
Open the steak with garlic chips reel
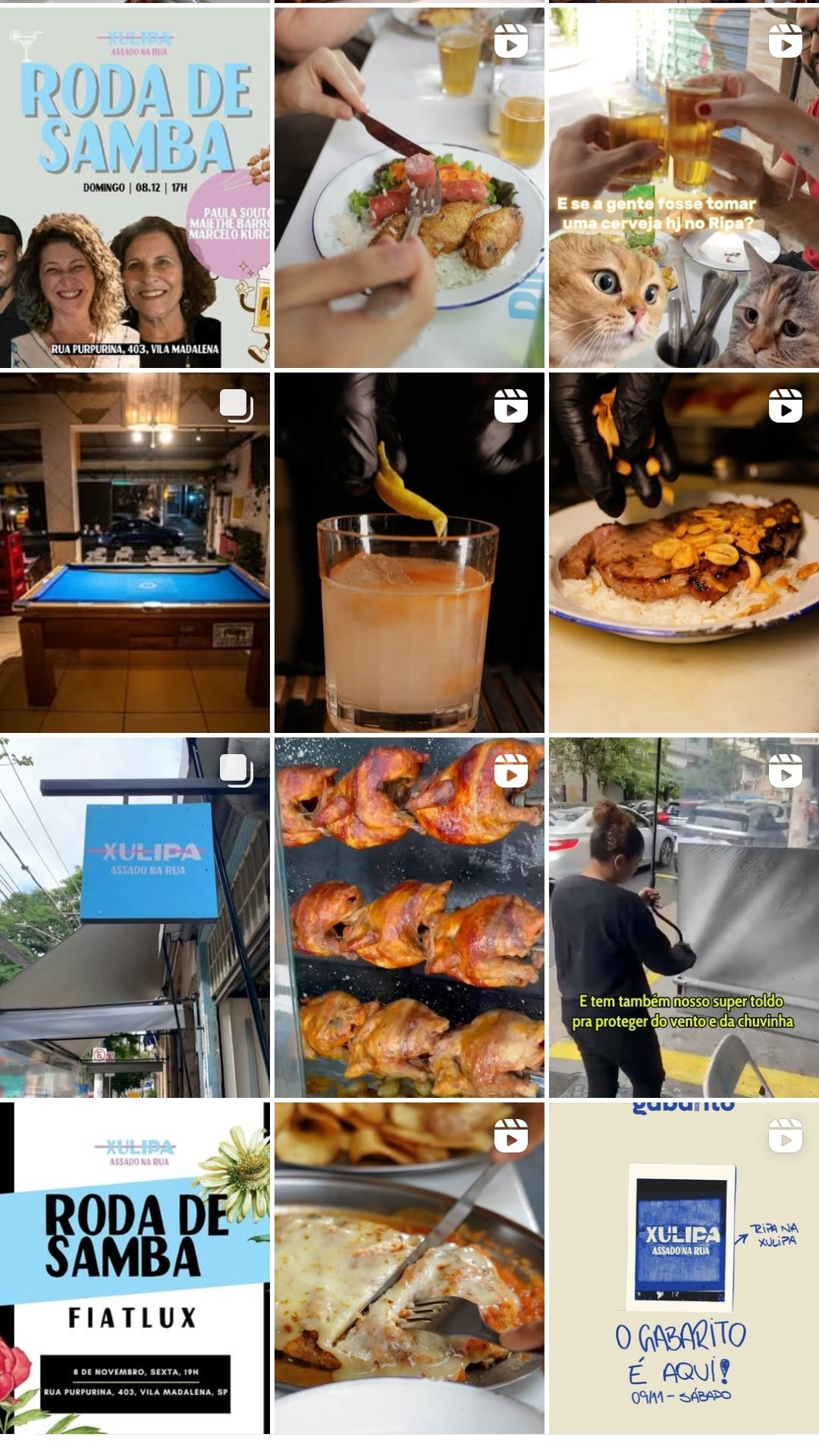[x=684, y=552]
